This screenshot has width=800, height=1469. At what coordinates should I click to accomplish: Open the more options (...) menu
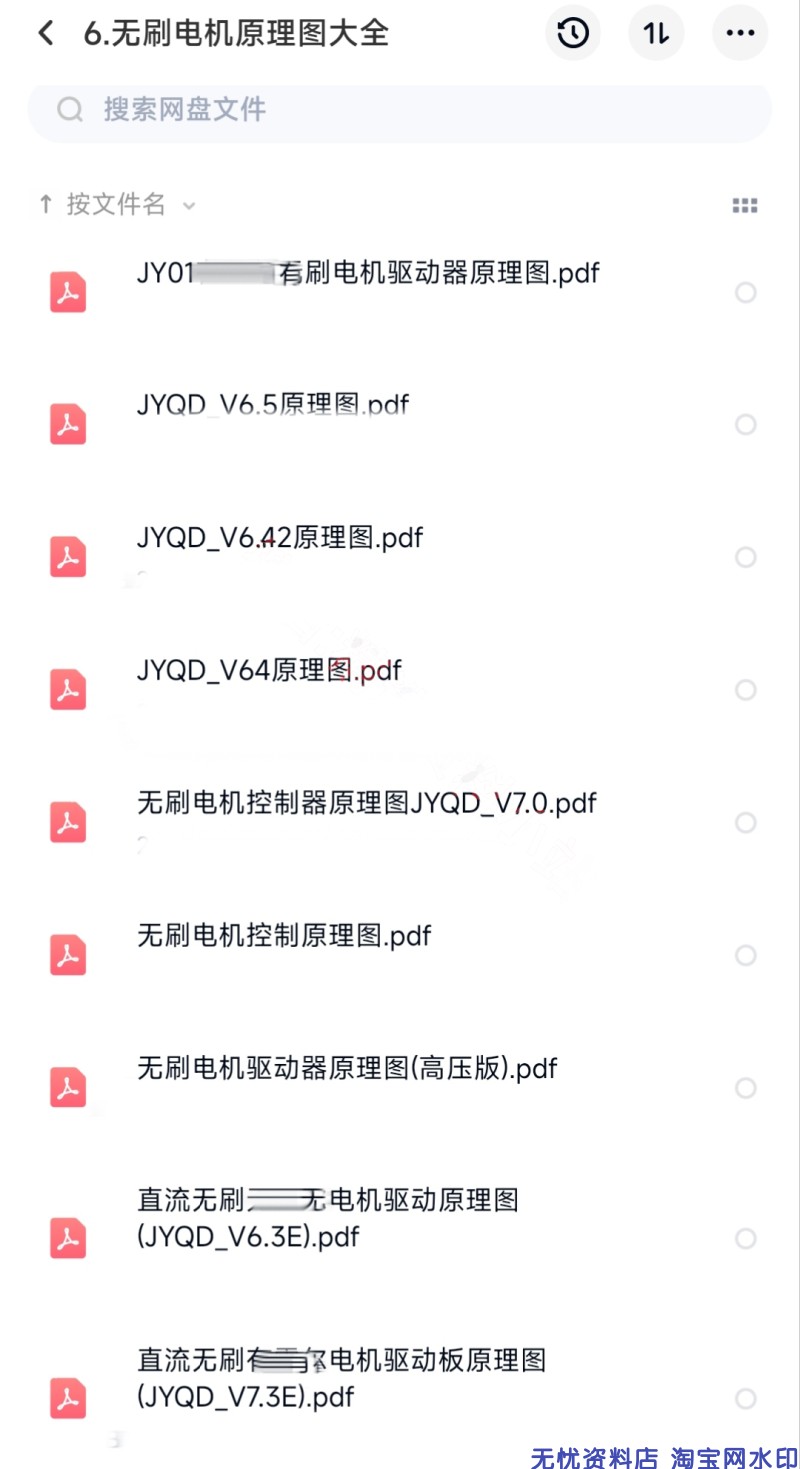click(740, 32)
